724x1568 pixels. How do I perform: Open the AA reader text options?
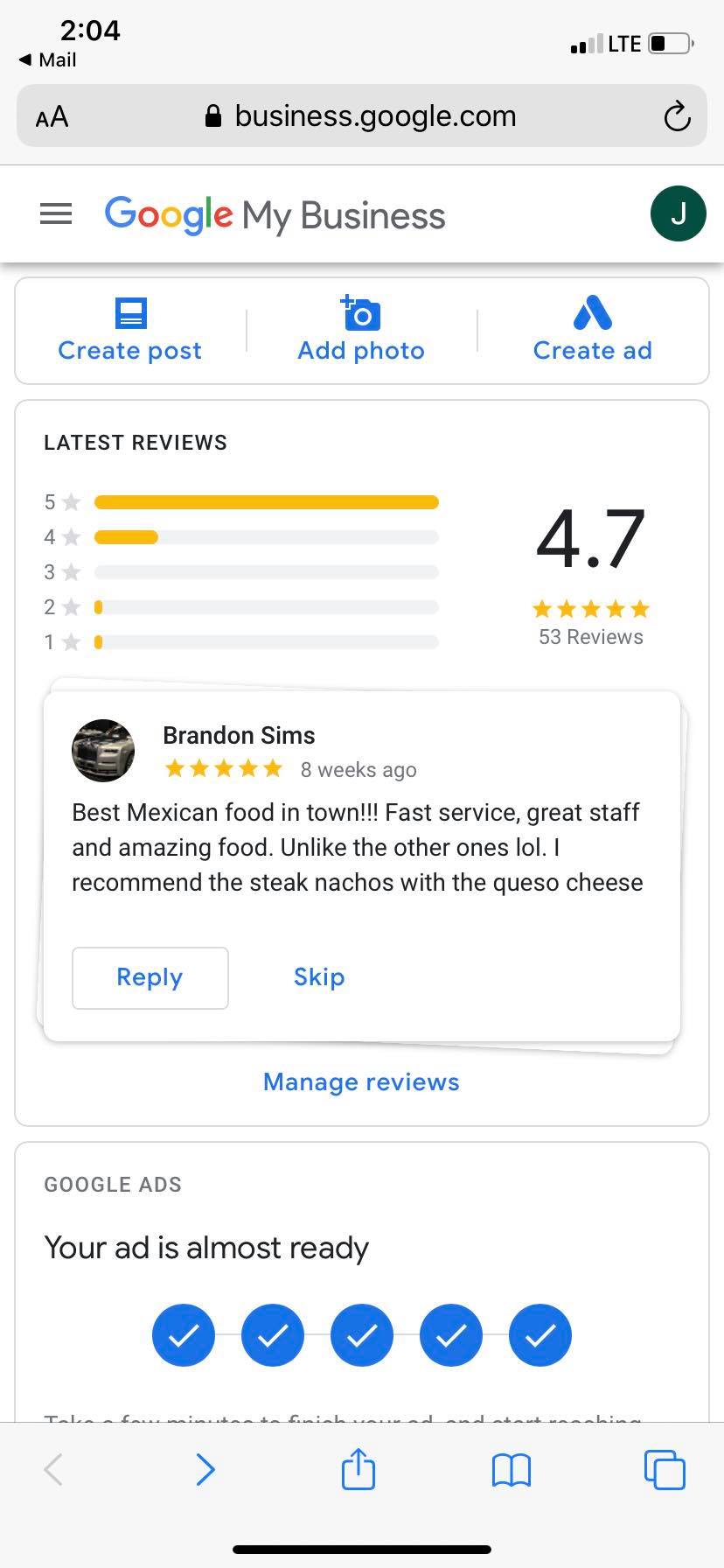click(52, 117)
